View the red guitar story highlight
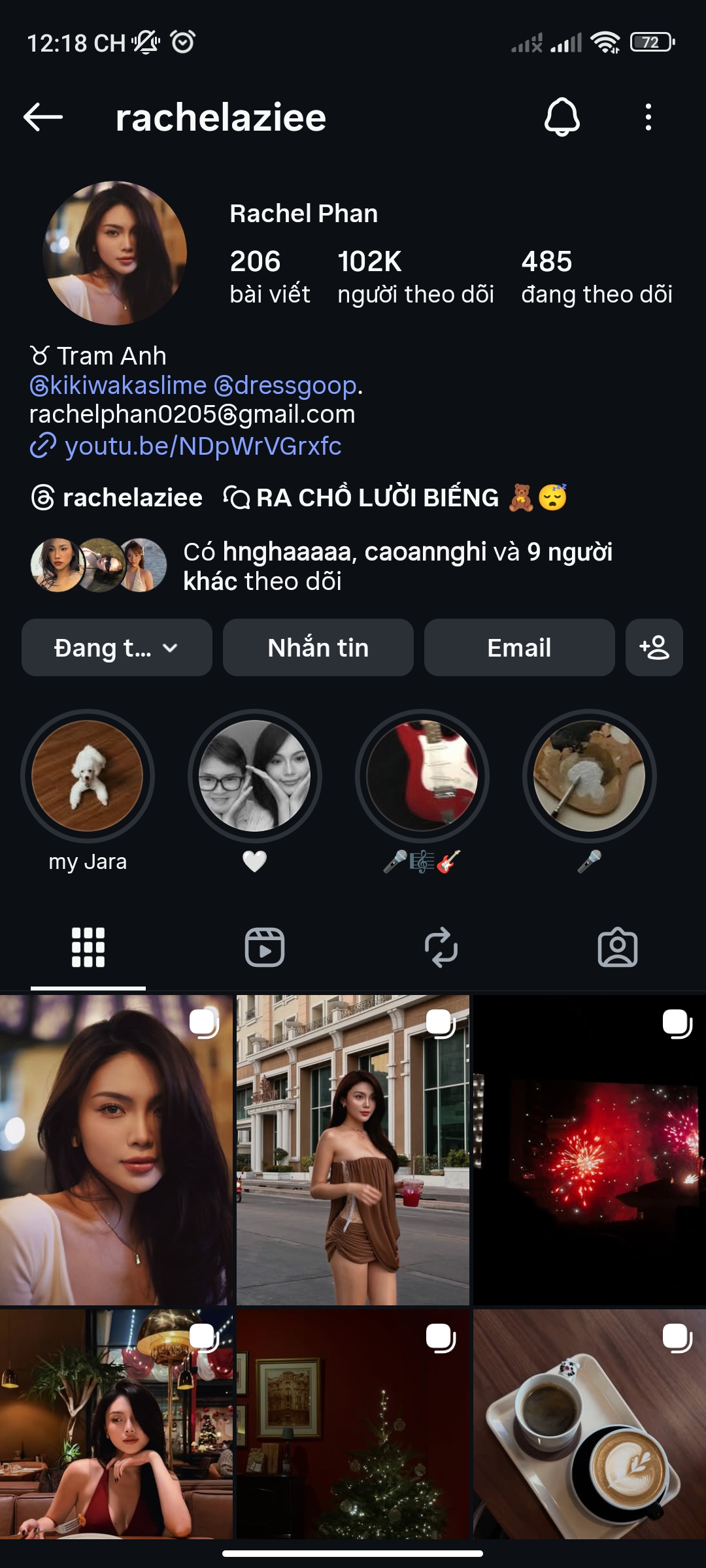This screenshot has height=1568, width=706. (422, 776)
